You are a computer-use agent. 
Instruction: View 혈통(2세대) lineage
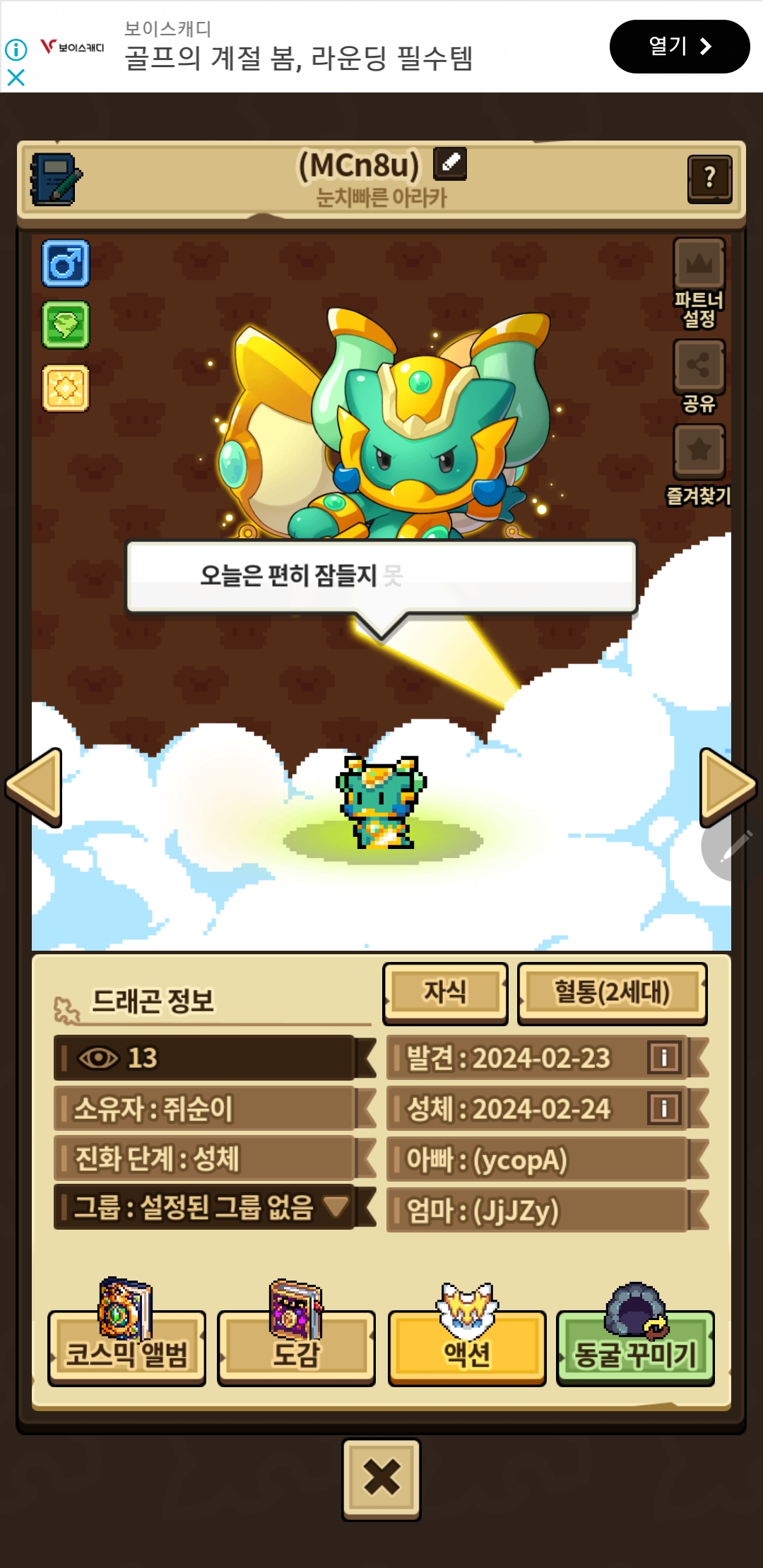[612, 992]
